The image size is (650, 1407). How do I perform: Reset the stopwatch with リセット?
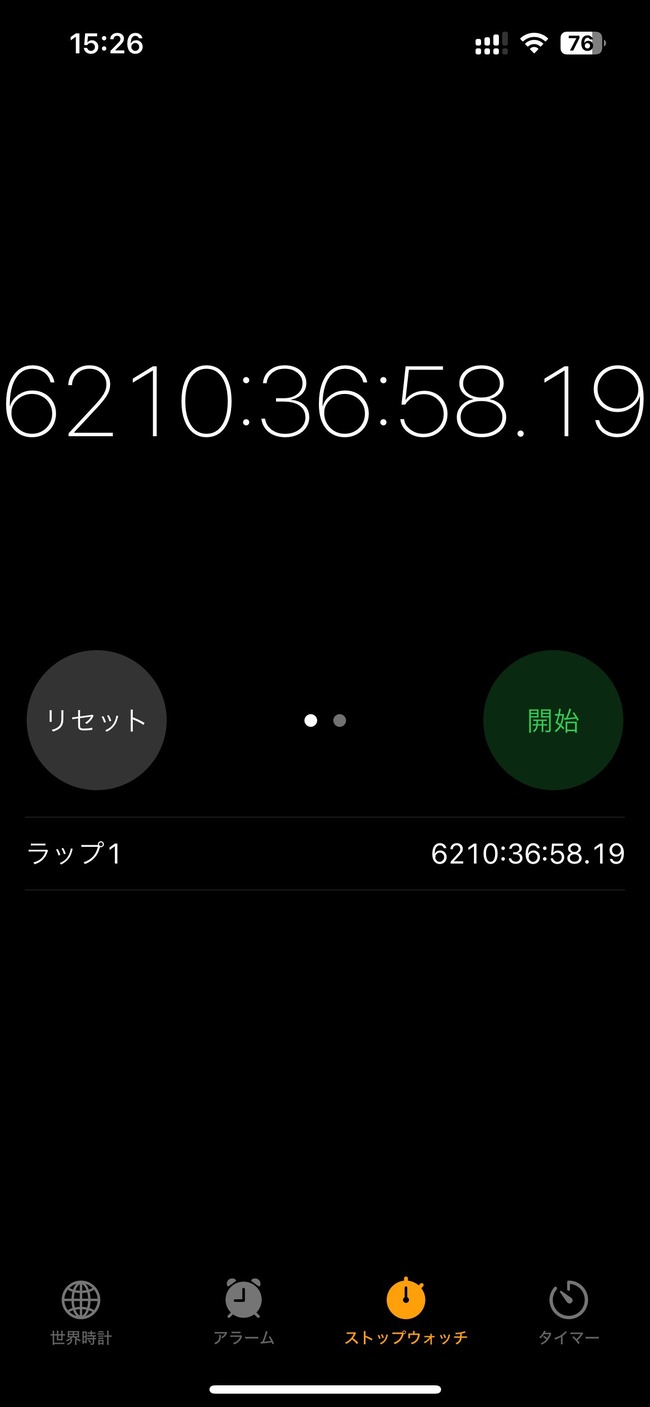click(x=96, y=720)
